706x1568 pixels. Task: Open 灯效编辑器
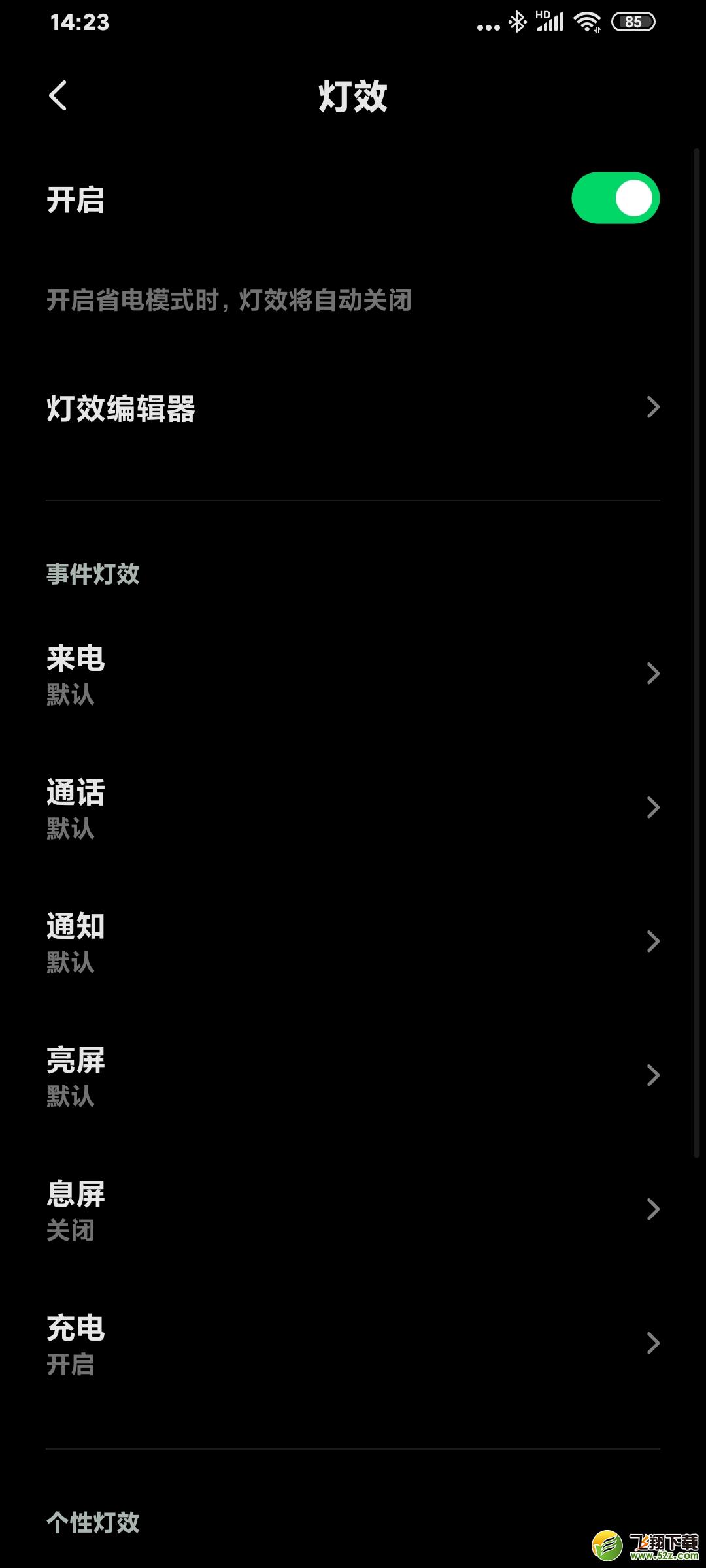coord(353,408)
